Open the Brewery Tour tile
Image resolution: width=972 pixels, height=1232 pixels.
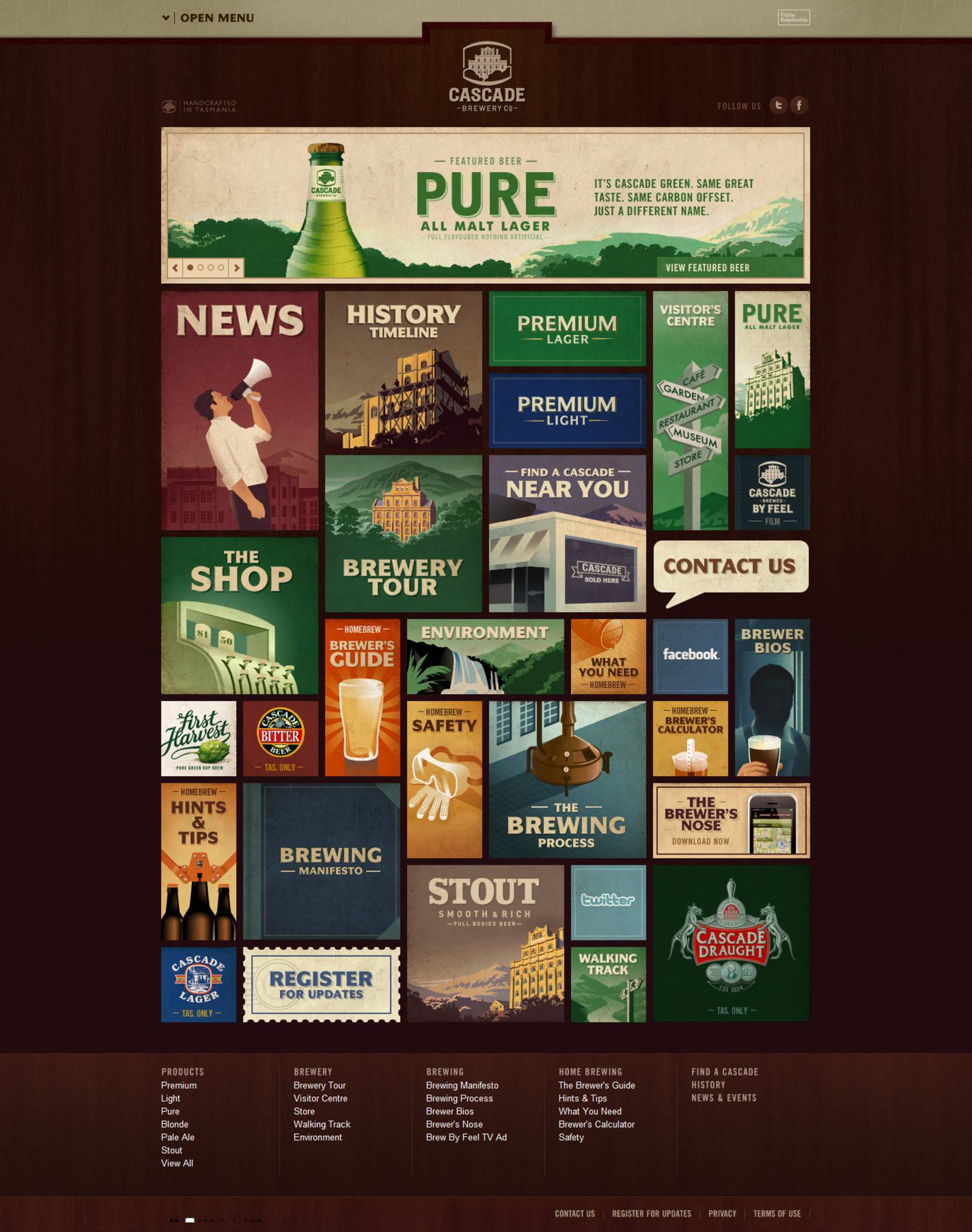(403, 534)
